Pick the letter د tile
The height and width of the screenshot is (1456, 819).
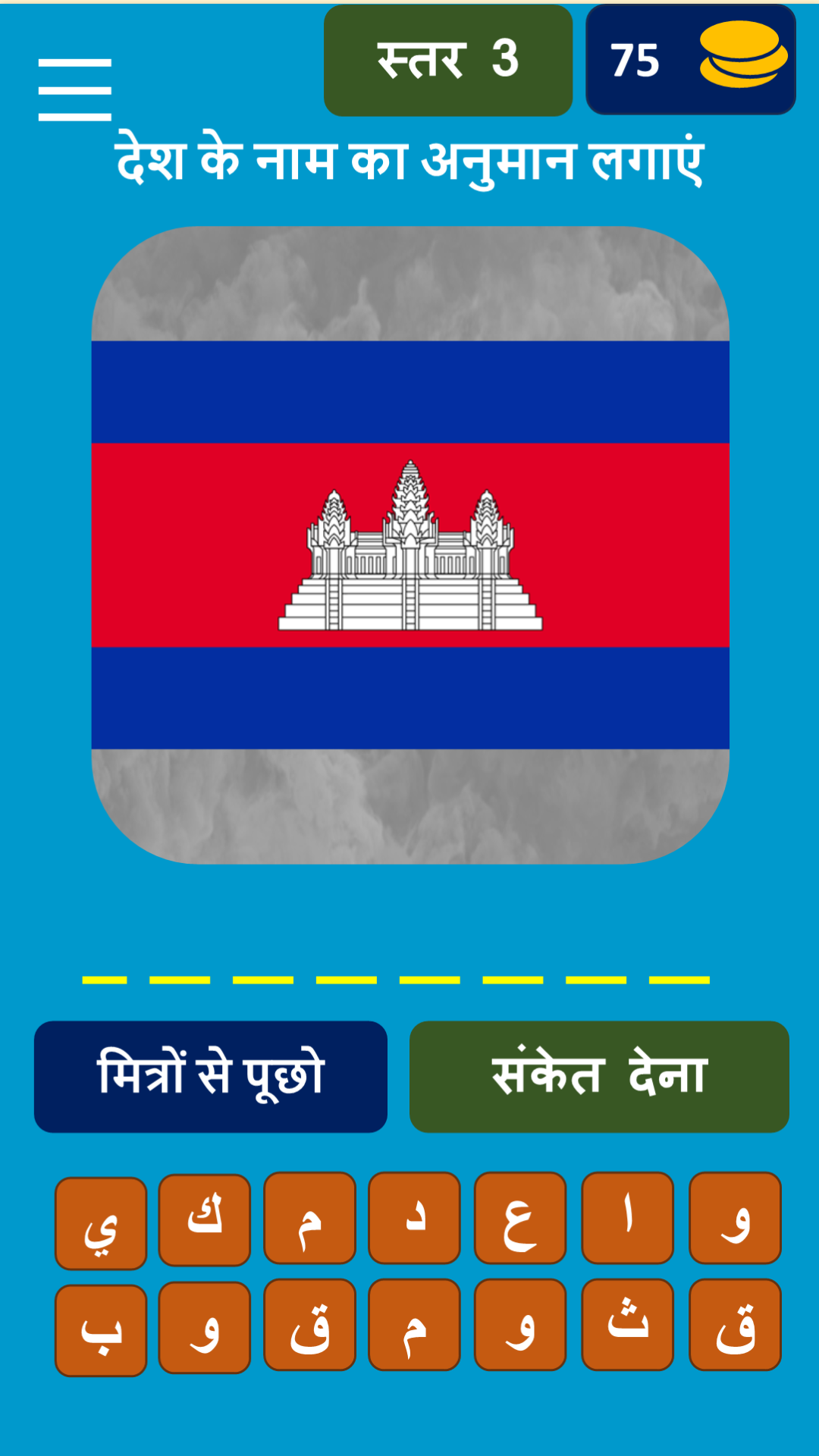click(x=414, y=1218)
